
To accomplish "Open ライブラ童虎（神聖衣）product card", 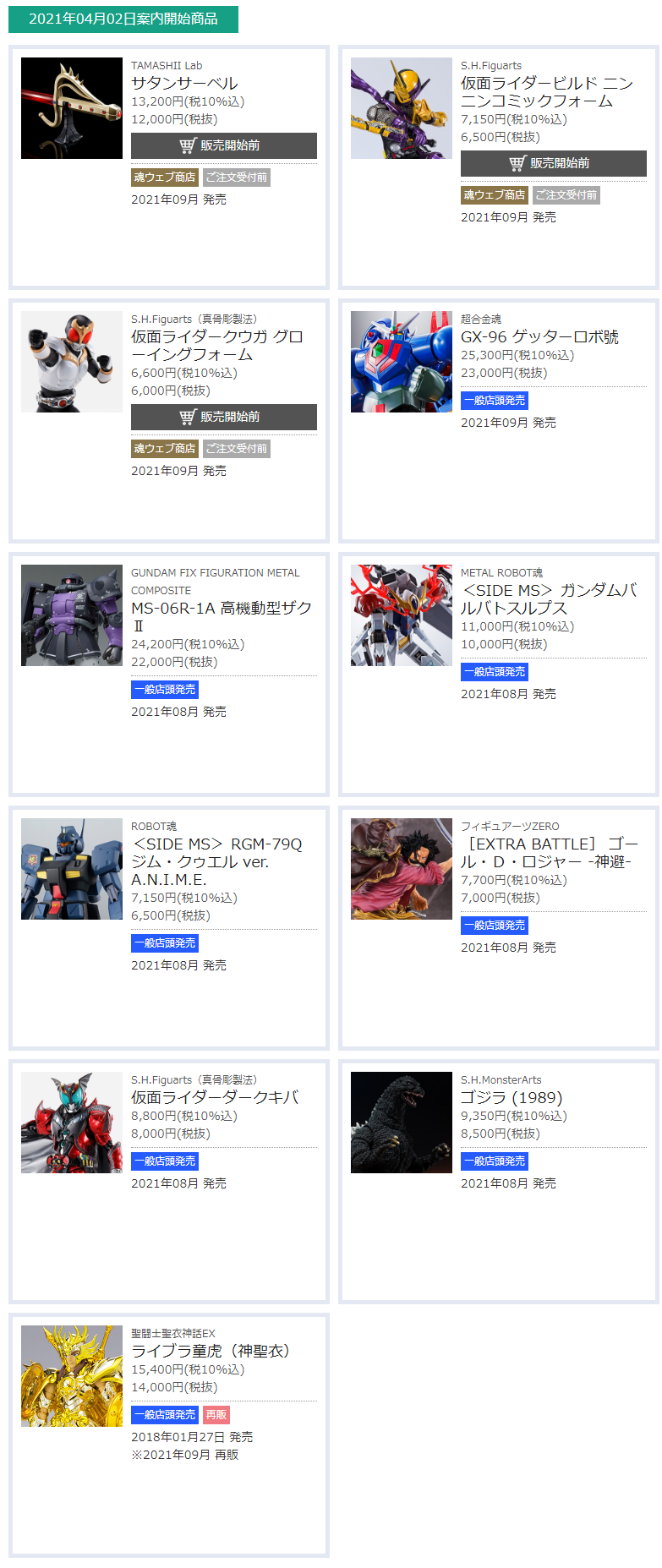I will 210,1352.
